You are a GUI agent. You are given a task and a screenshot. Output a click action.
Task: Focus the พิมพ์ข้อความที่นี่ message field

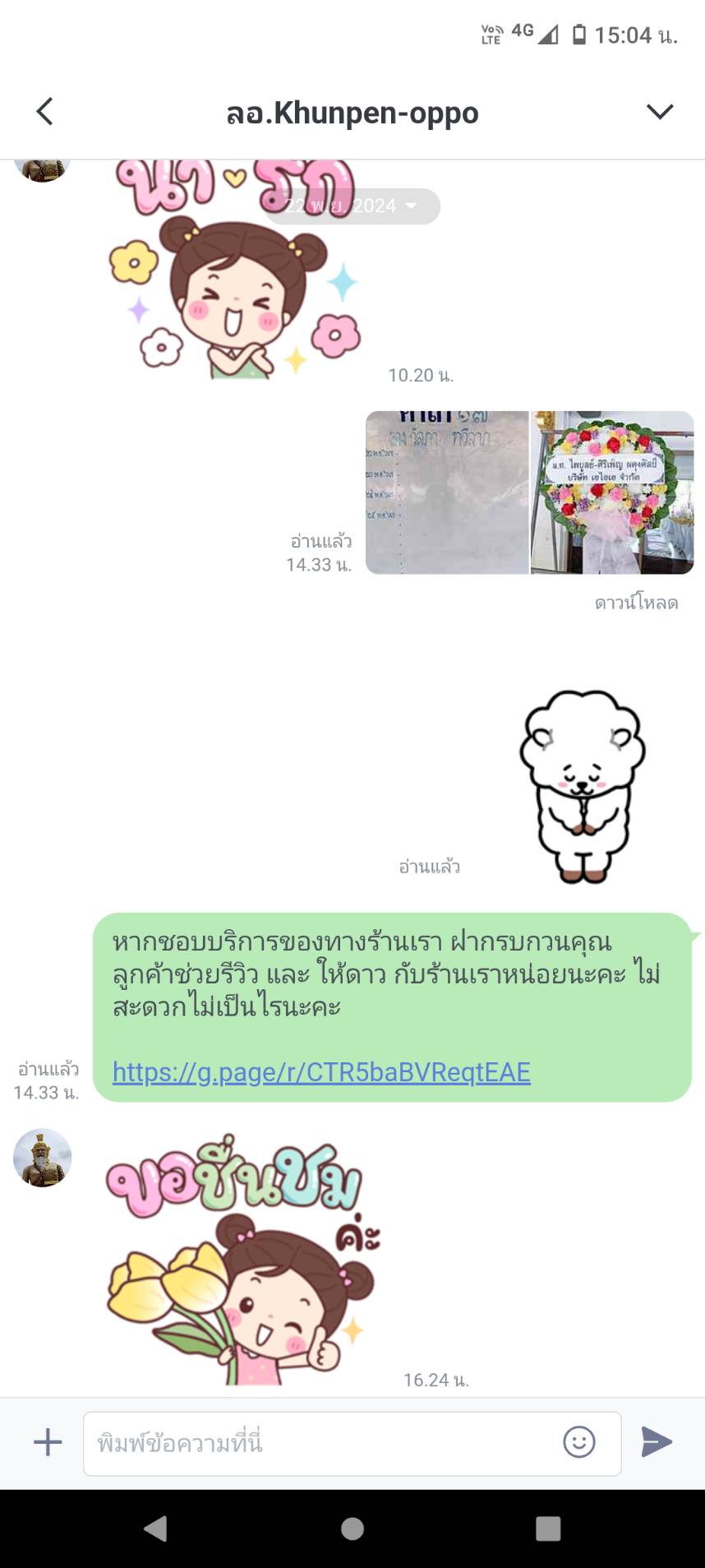(320, 1443)
